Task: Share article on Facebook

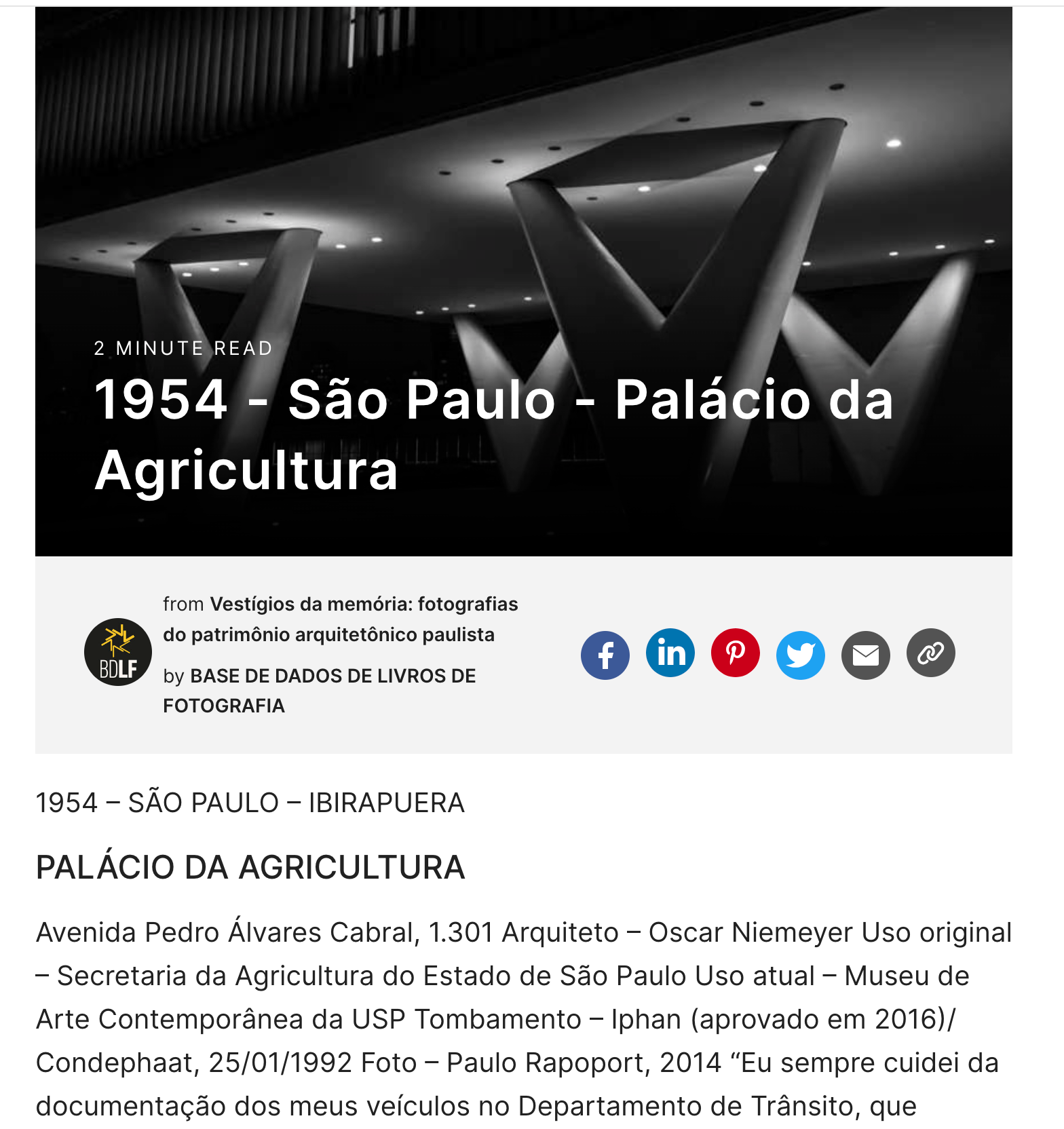Action: (x=605, y=655)
